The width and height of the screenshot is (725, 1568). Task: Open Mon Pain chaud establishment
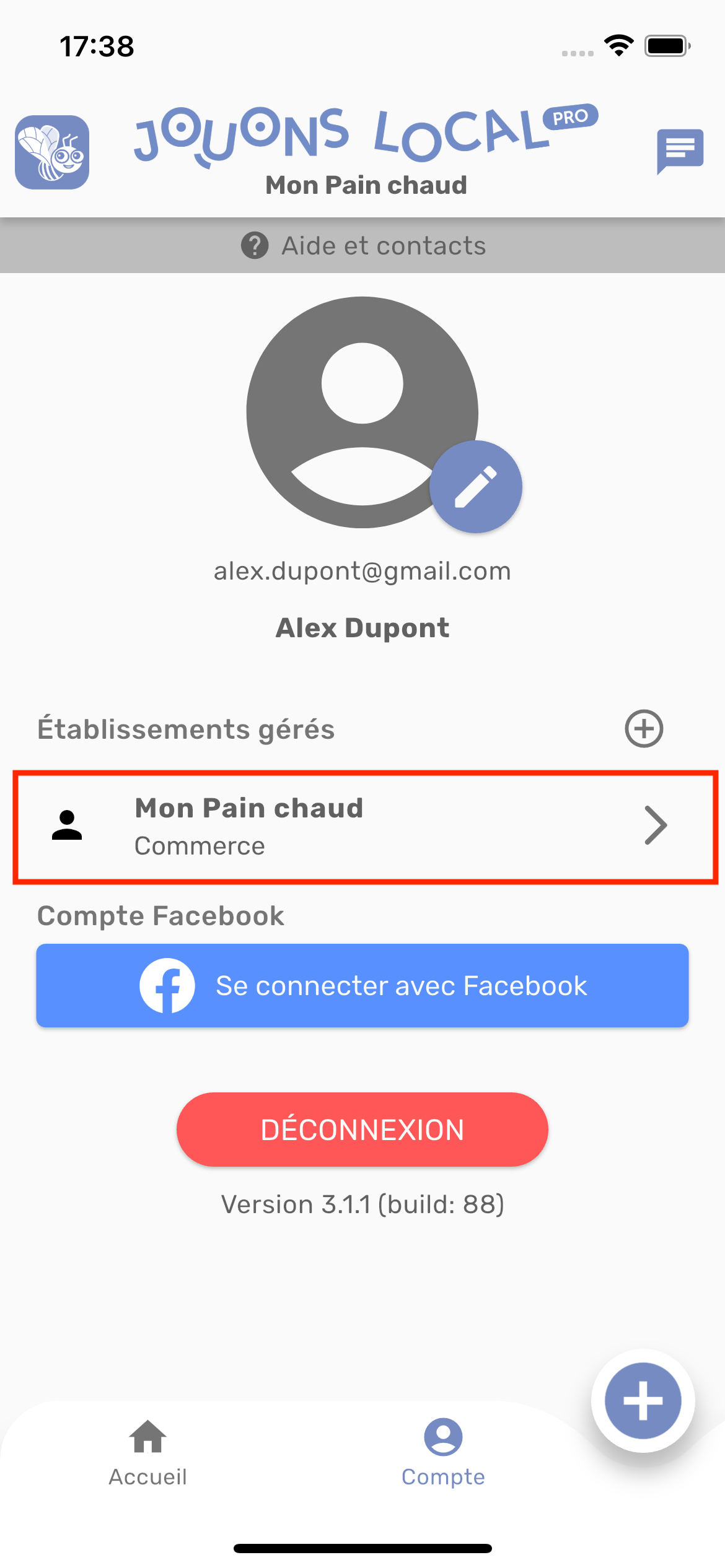(x=364, y=826)
